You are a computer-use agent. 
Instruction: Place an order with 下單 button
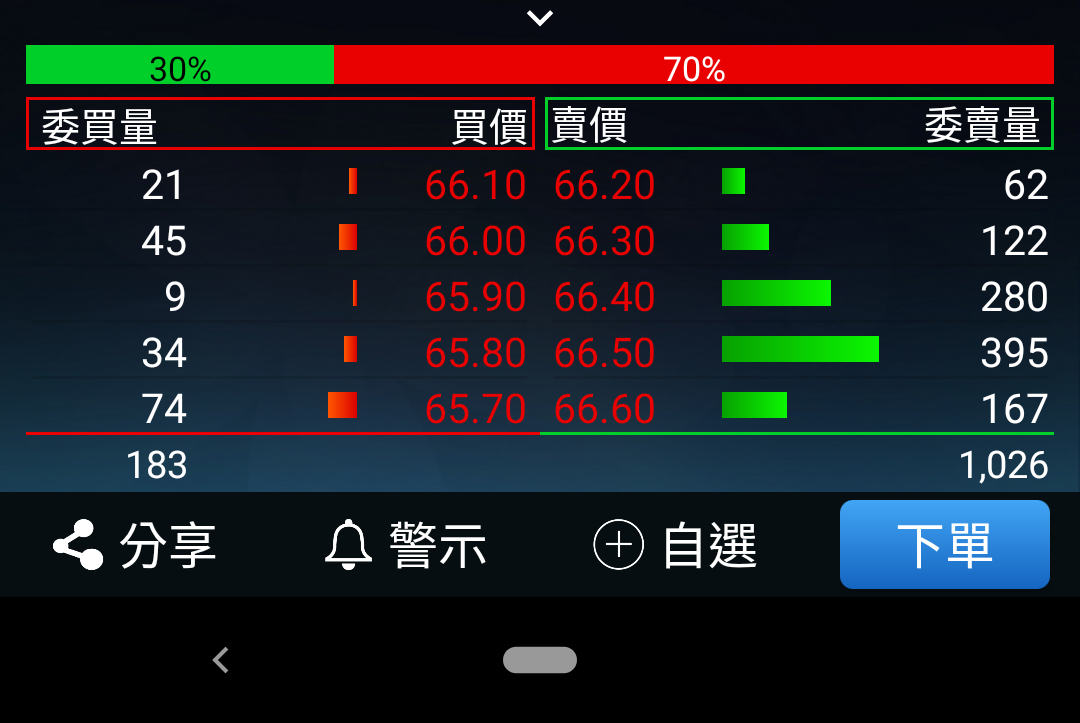(944, 545)
